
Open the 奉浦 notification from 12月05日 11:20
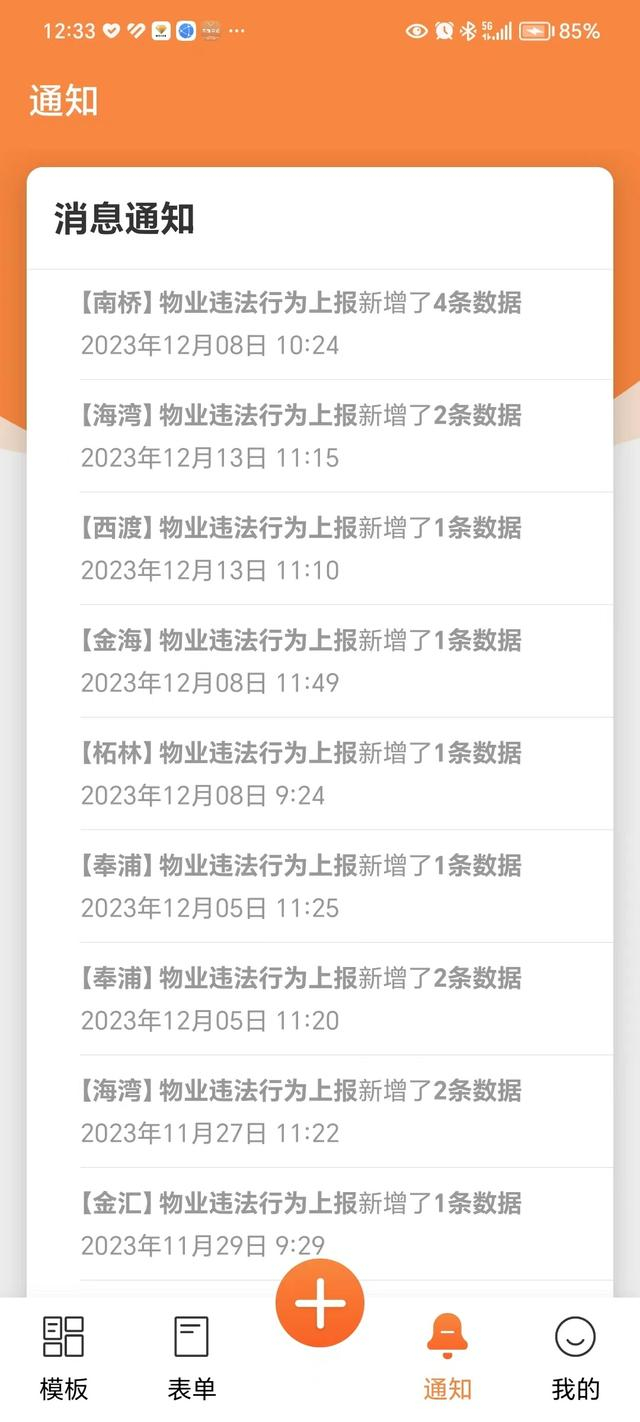pyautogui.click(x=320, y=998)
